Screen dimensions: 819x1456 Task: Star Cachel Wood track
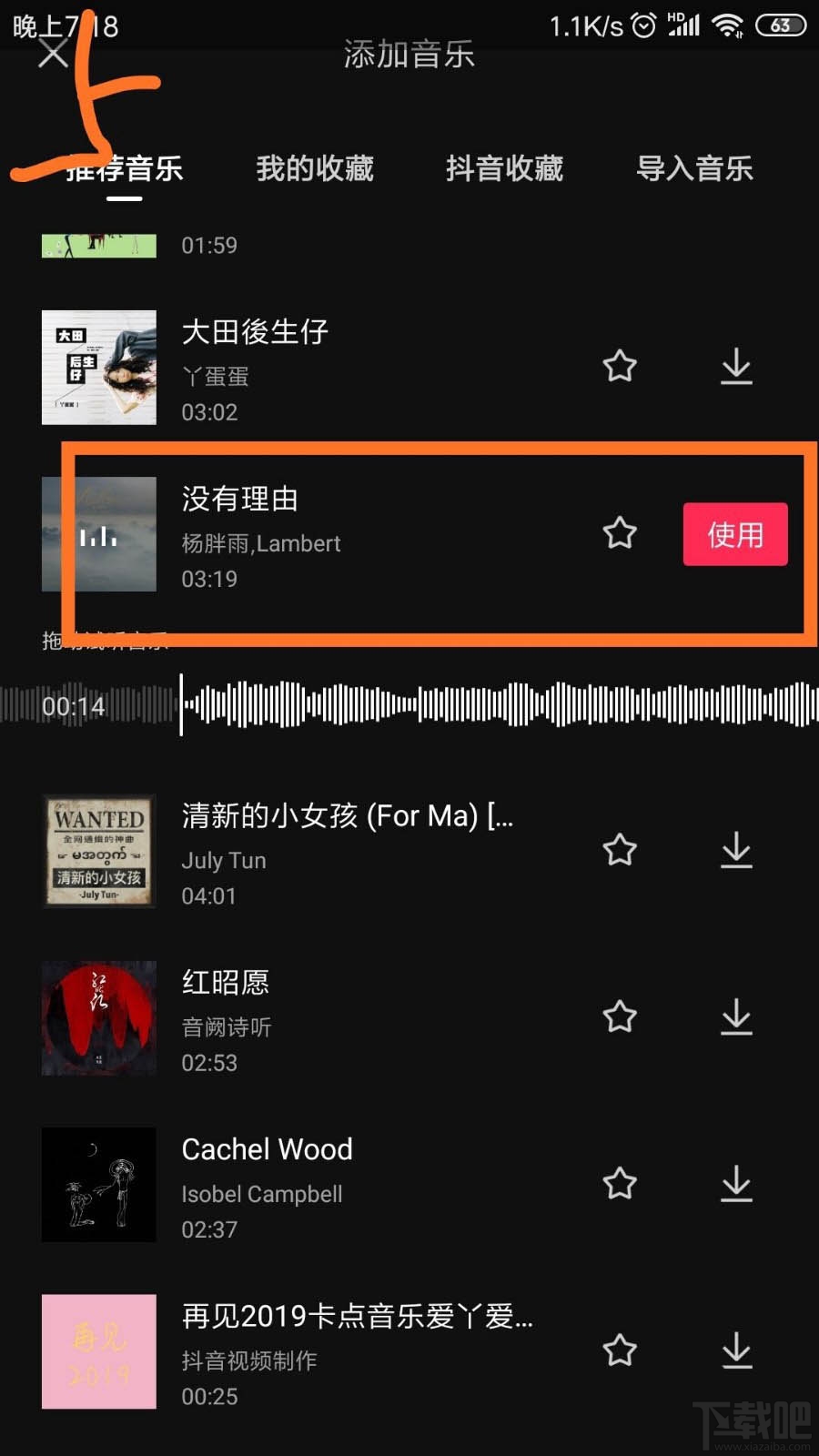coord(620,1184)
